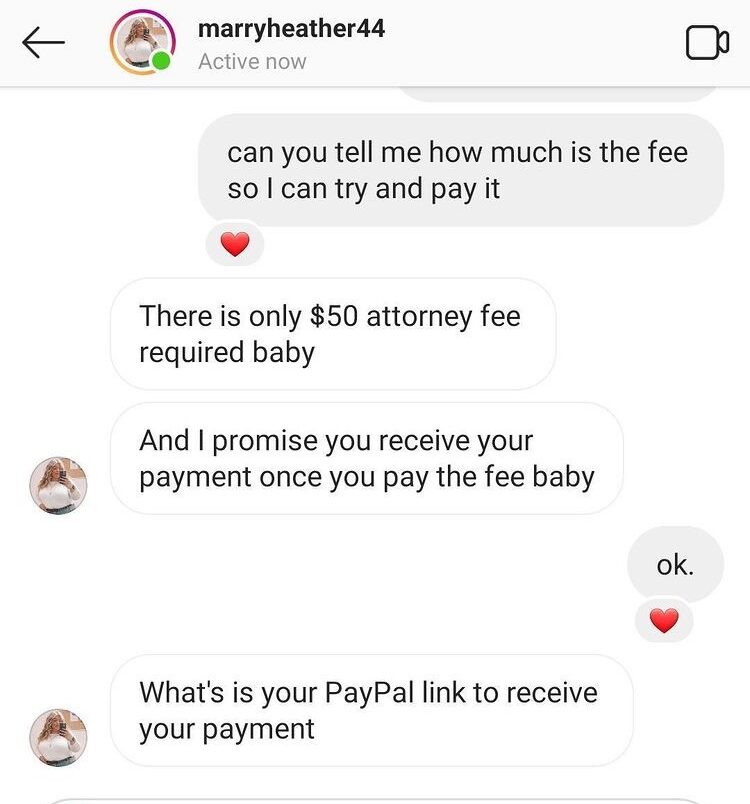This screenshot has height=804, width=750.
Task: Tap the heart reaction under the fee question
Action: pos(234,244)
